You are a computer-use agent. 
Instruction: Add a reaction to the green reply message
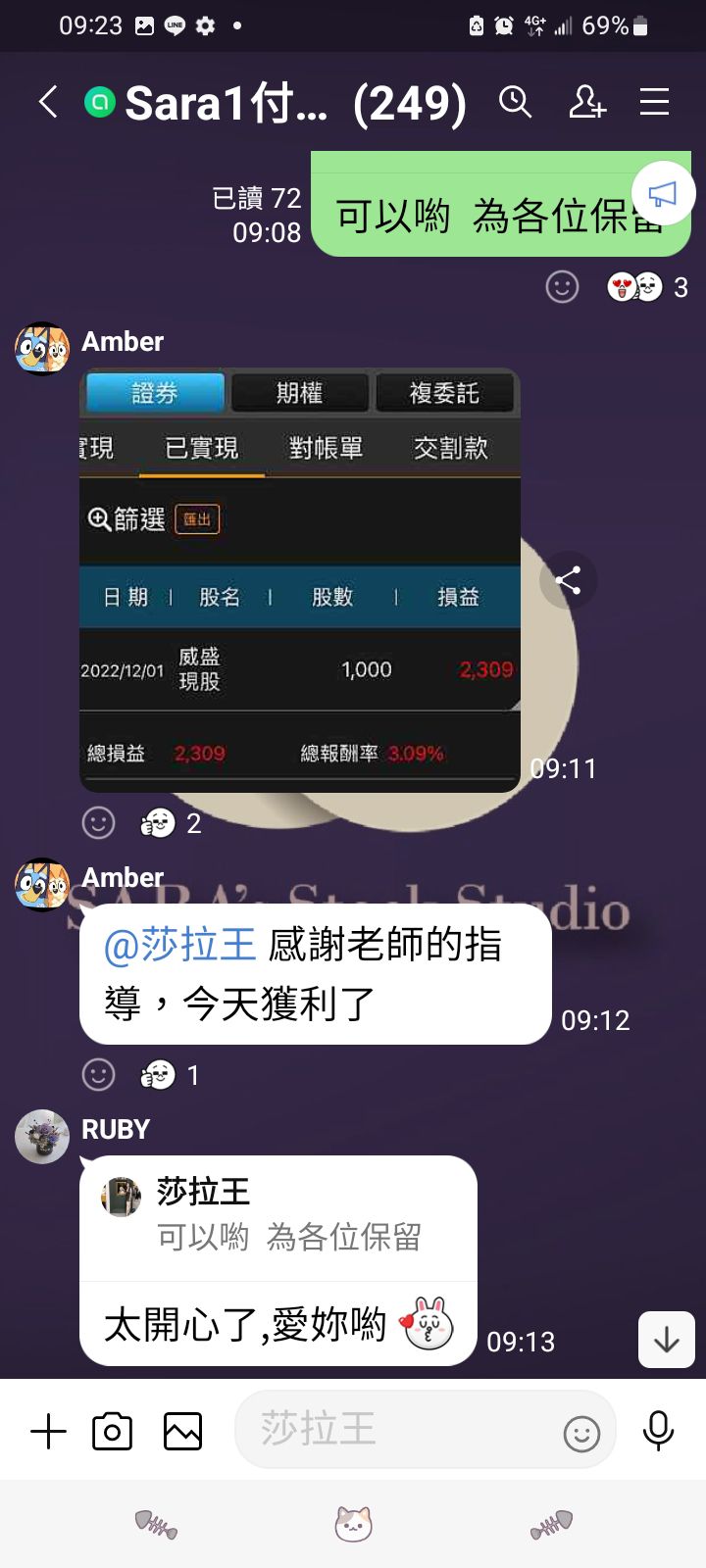pos(562,287)
